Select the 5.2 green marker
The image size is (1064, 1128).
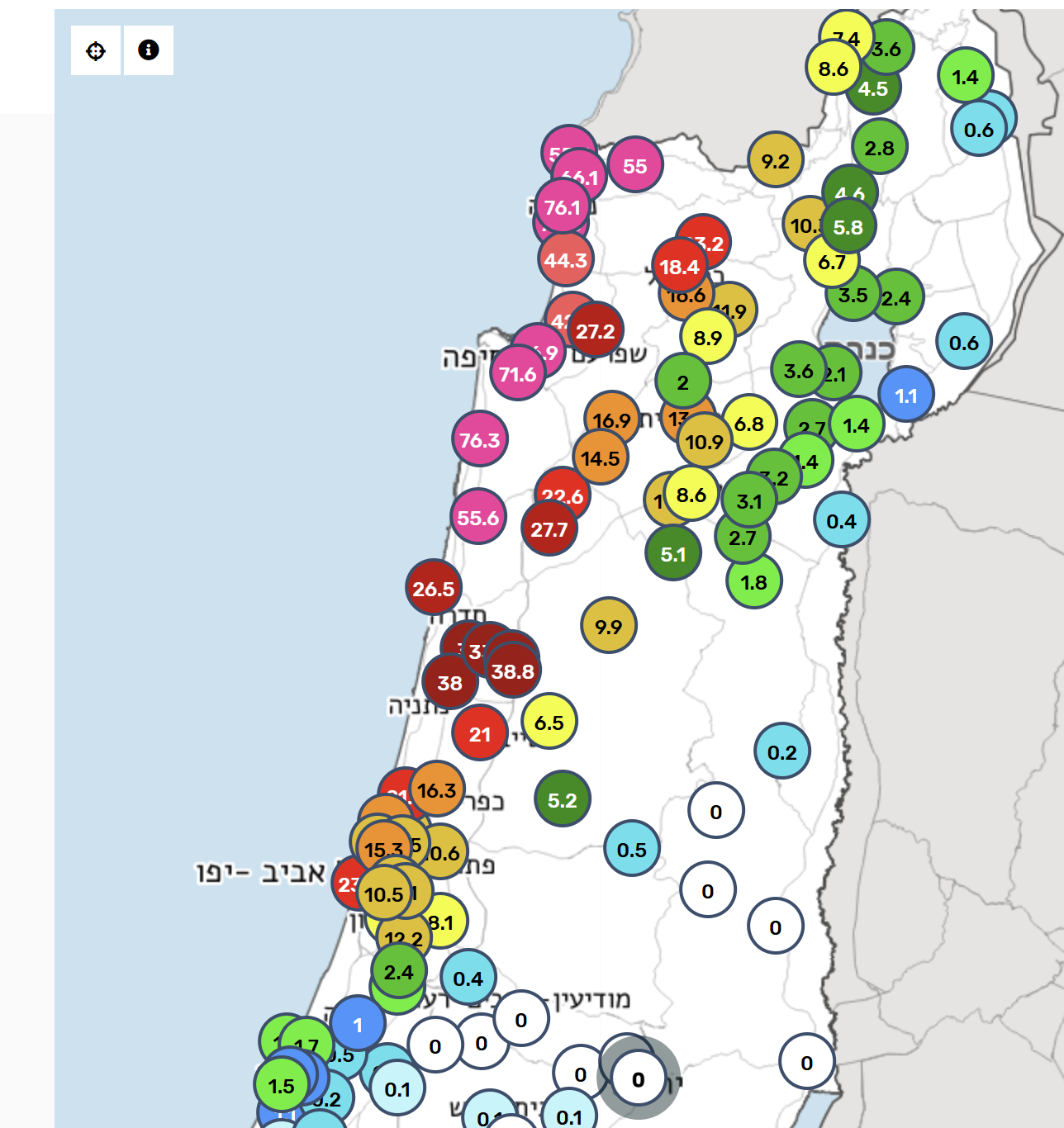[x=563, y=799]
